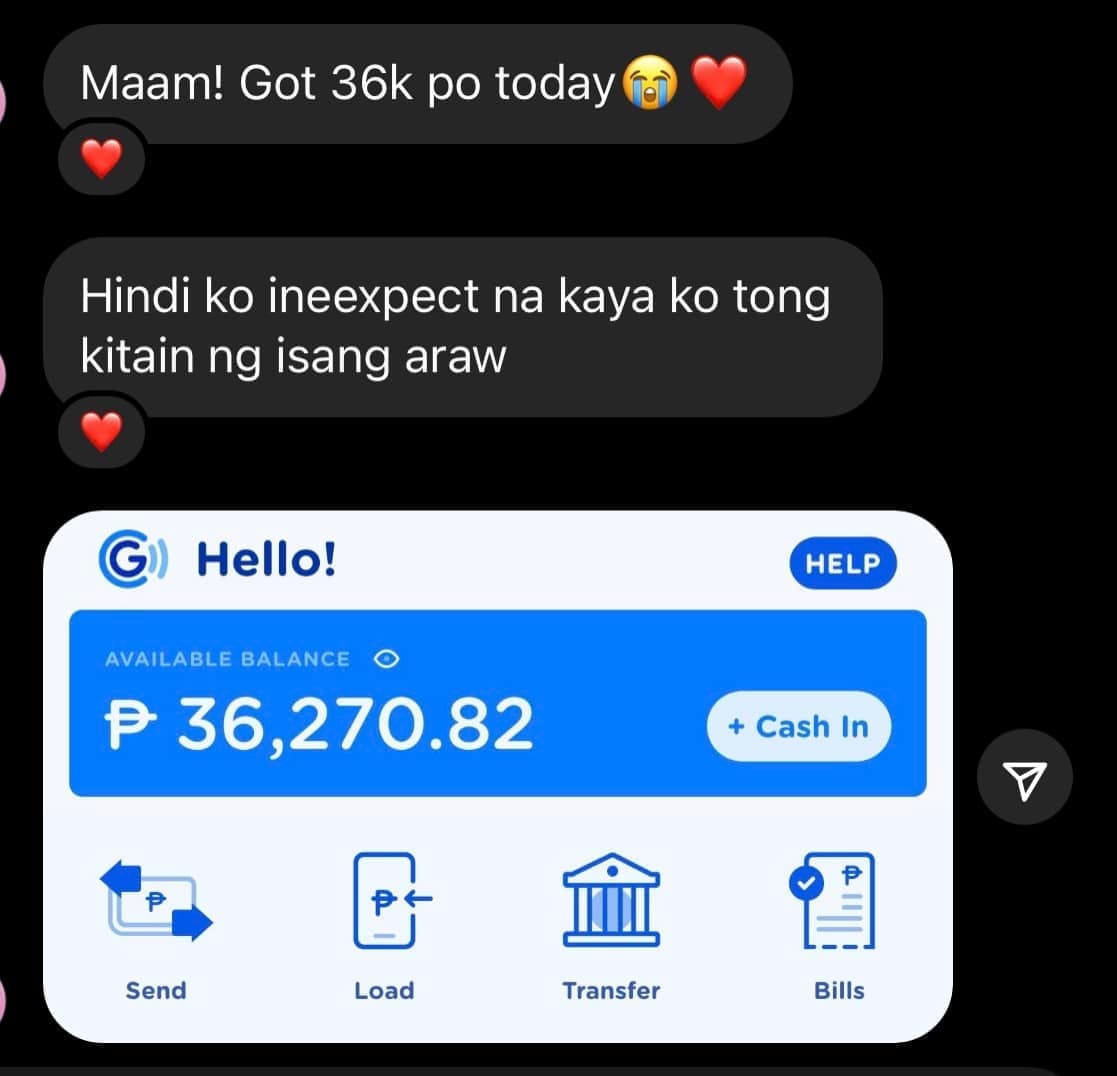The height and width of the screenshot is (1076, 1117).
Task: Open the GCash balance image message
Action: [497, 777]
